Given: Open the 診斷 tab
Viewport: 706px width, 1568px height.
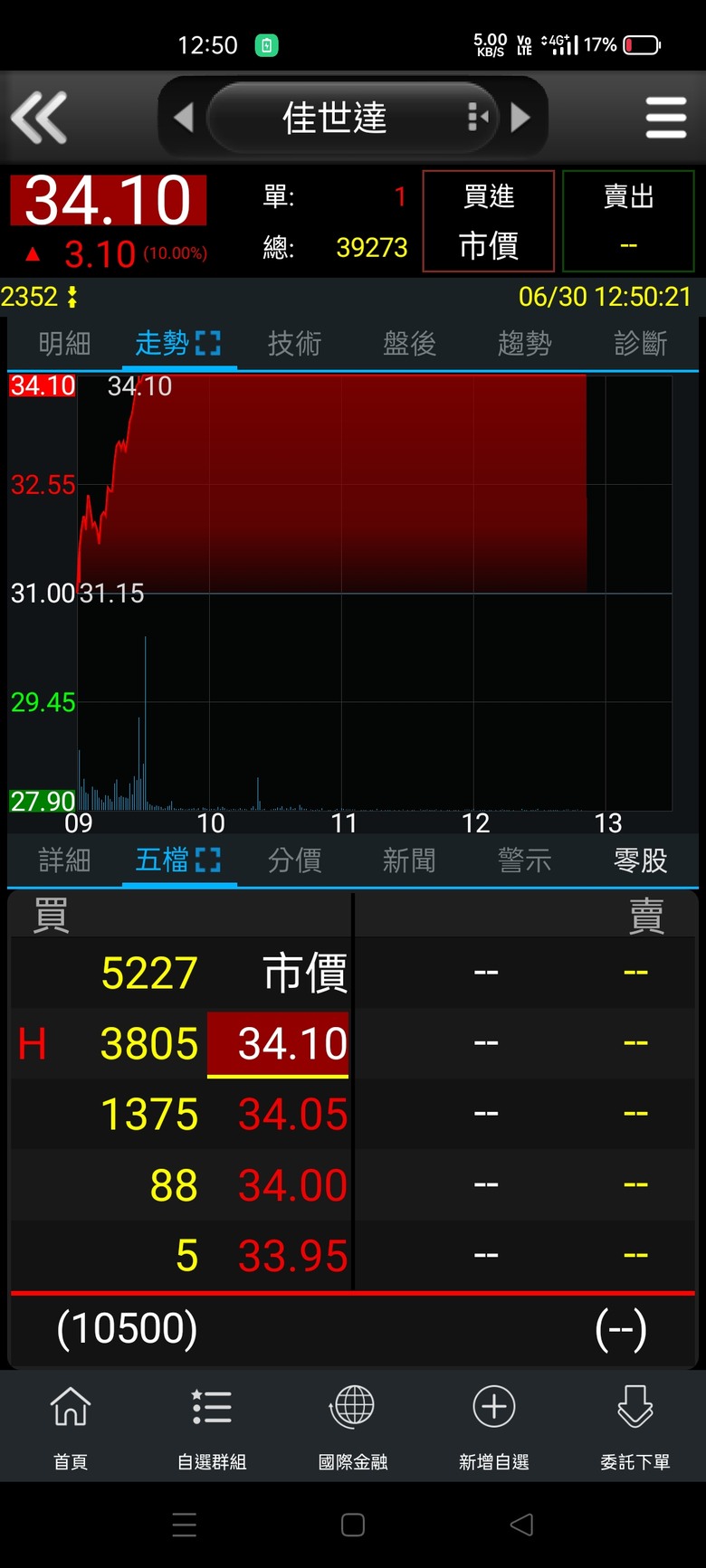Looking at the screenshot, I should [x=640, y=344].
